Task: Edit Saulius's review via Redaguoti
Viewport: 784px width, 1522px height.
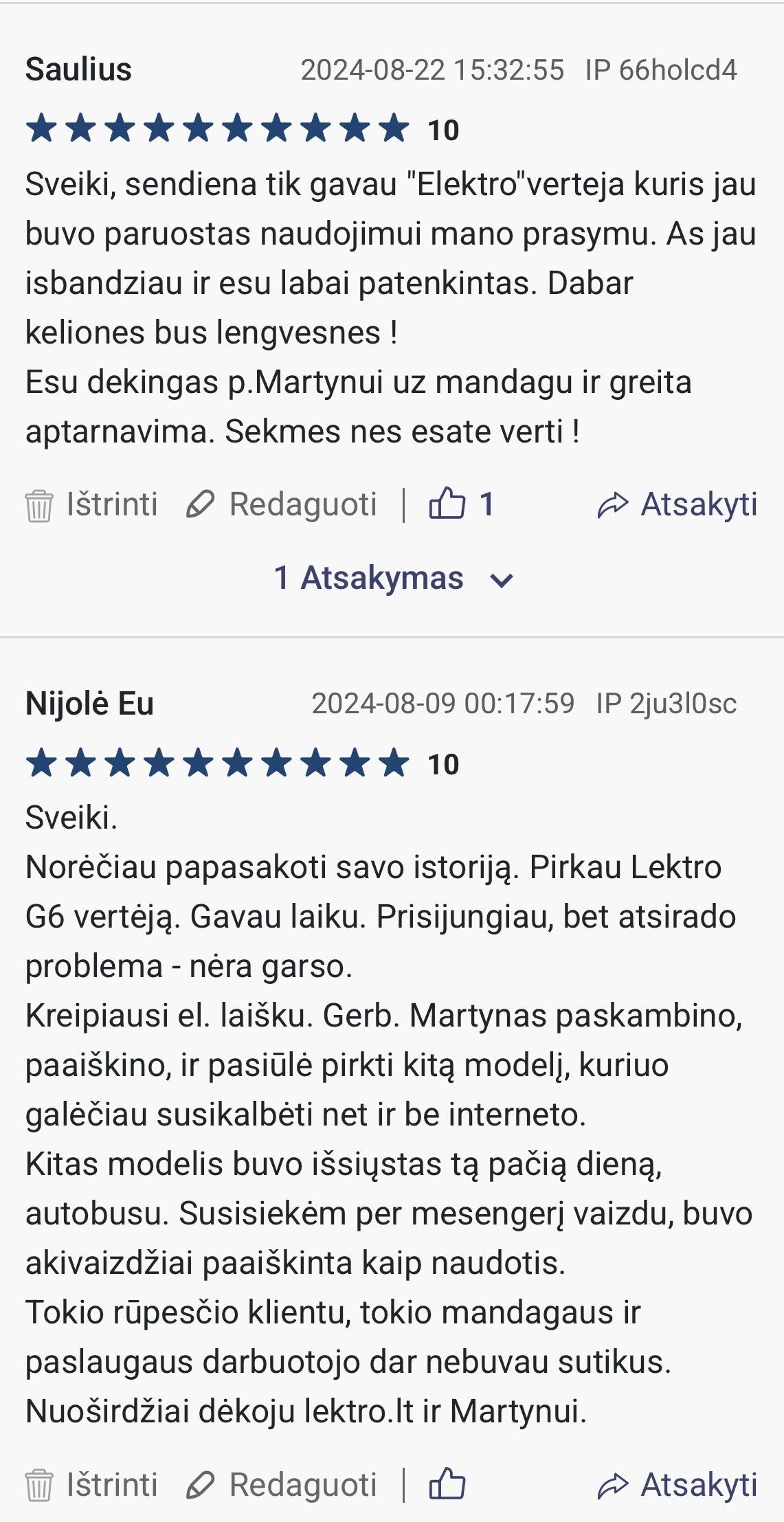Action: [282, 505]
